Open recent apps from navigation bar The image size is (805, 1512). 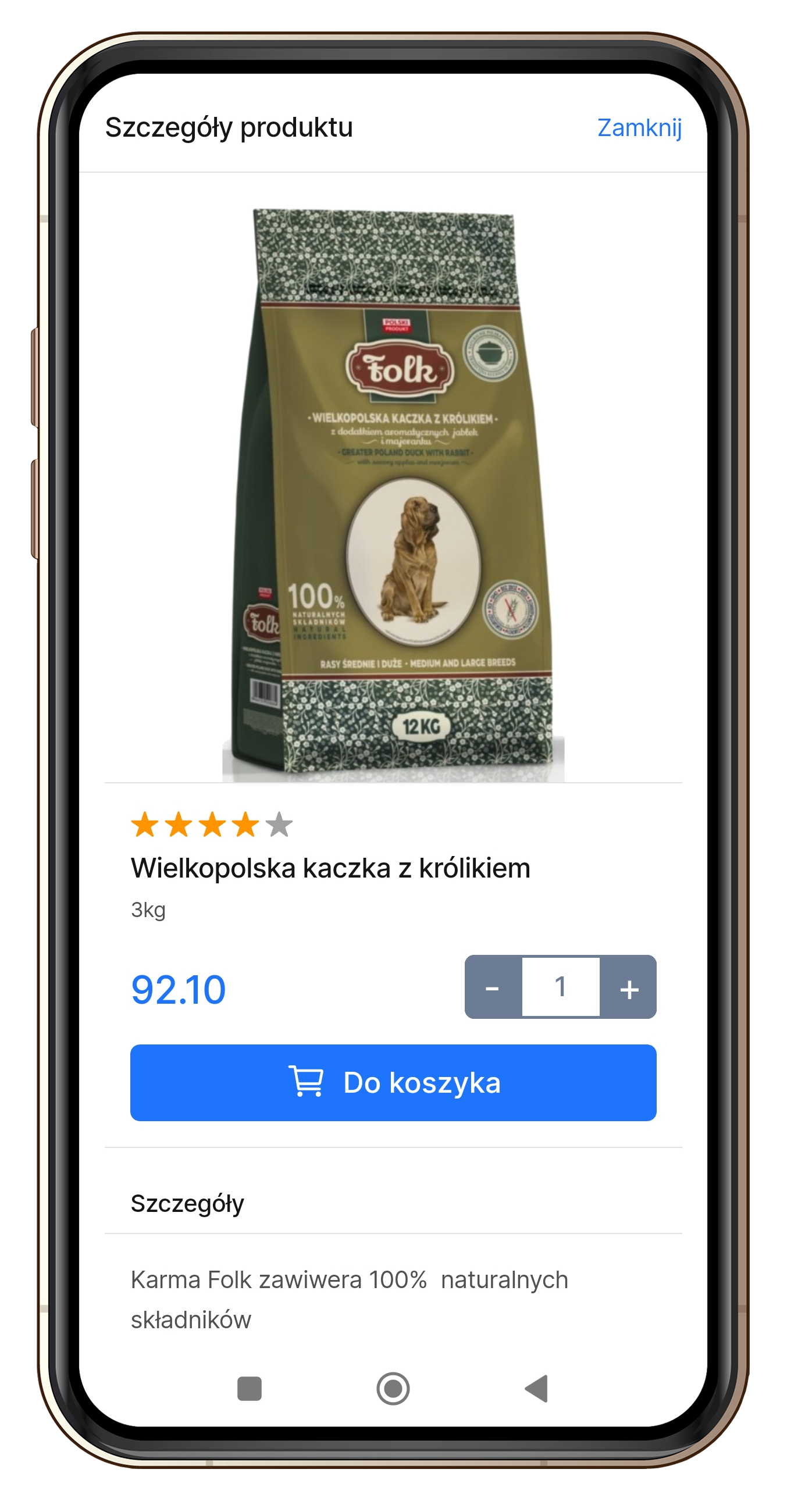click(x=249, y=1388)
